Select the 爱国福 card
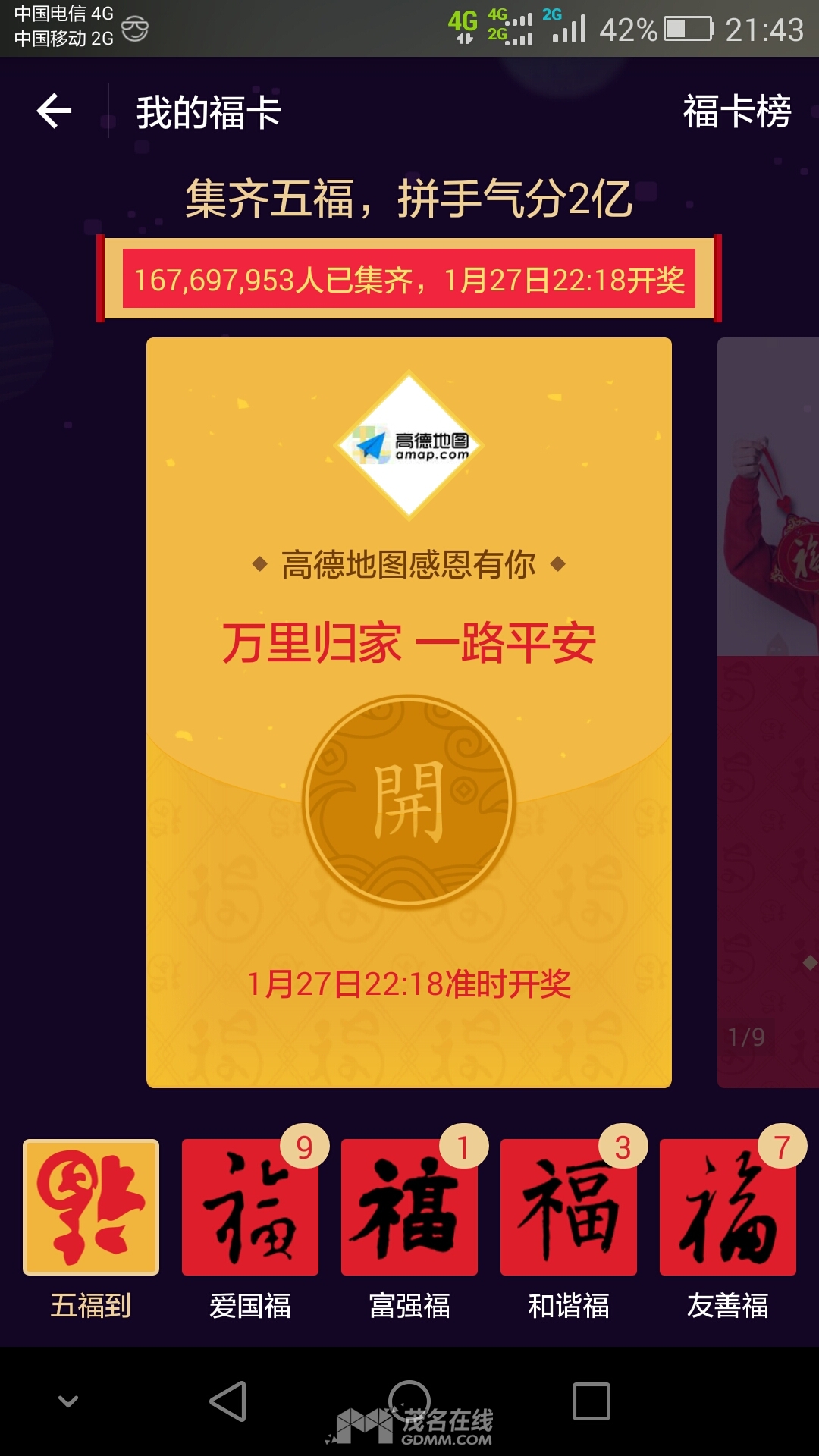Image resolution: width=819 pixels, height=1456 pixels. click(250, 1207)
